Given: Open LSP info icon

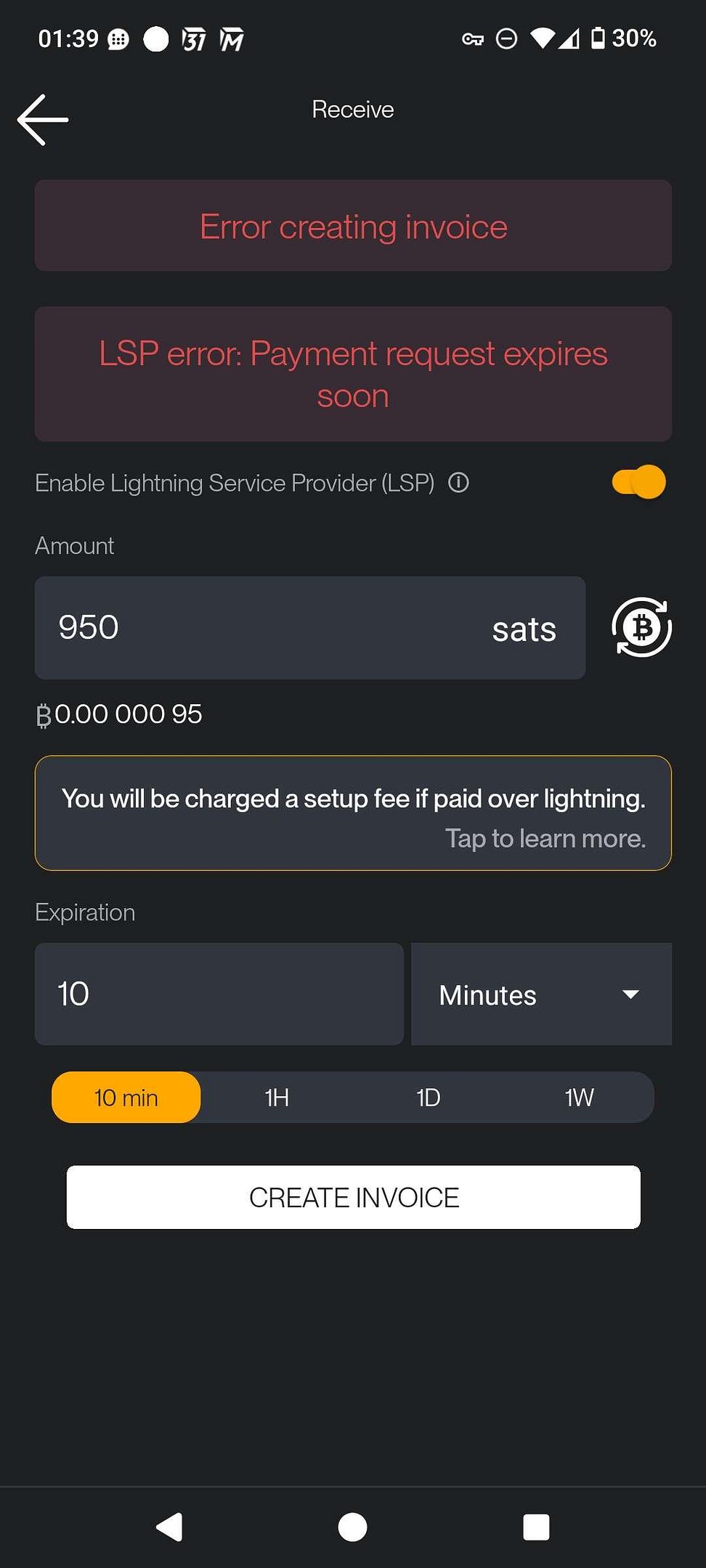Looking at the screenshot, I should pos(458,483).
